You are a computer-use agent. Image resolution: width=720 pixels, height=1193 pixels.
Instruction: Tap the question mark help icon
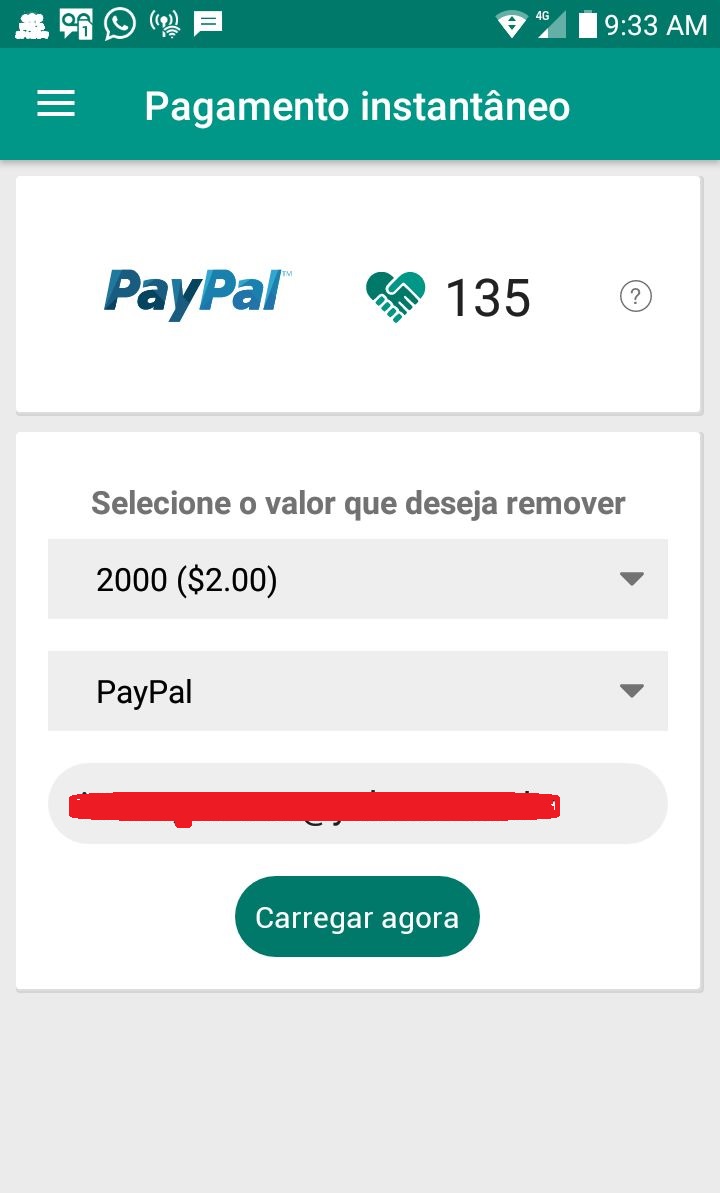tap(636, 296)
